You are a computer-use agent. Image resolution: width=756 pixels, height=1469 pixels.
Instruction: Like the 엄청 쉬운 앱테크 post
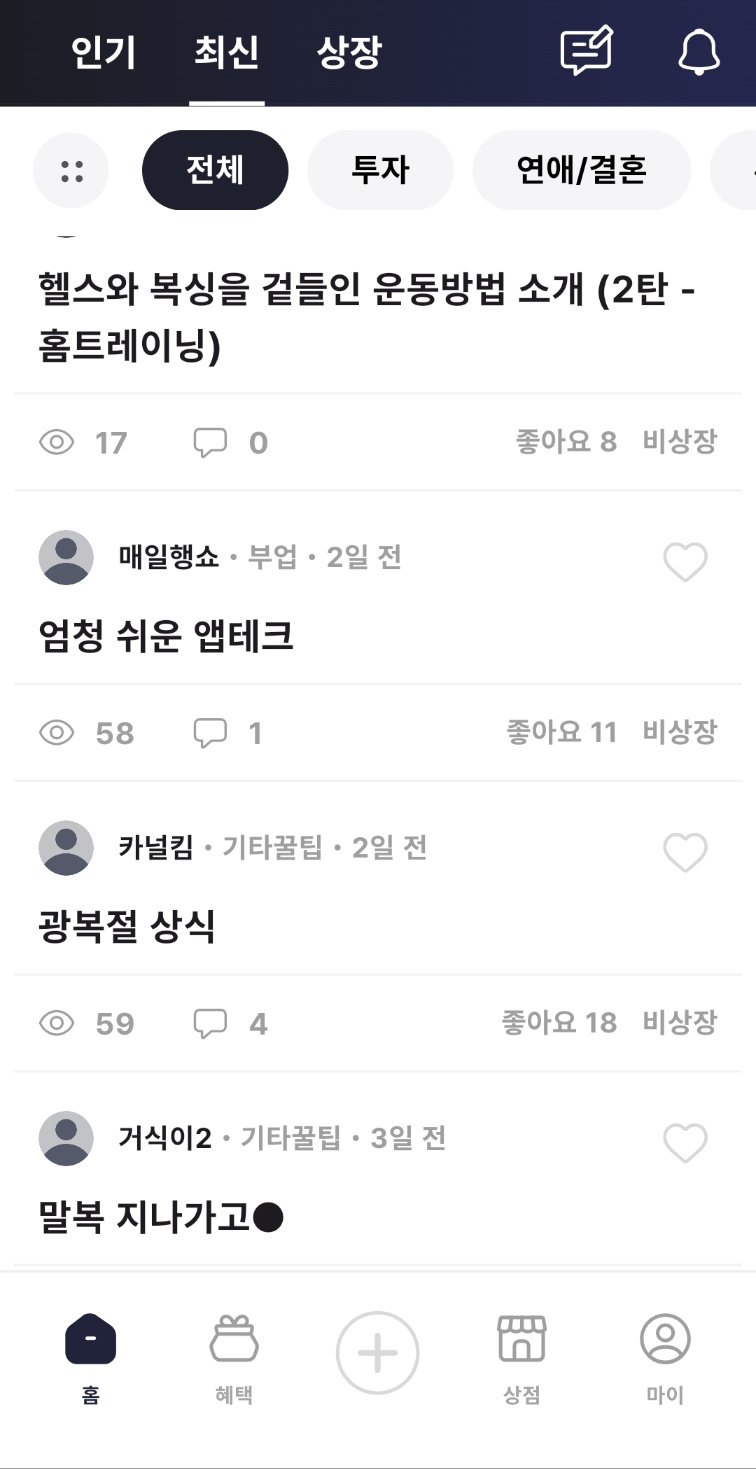pyautogui.click(x=685, y=562)
